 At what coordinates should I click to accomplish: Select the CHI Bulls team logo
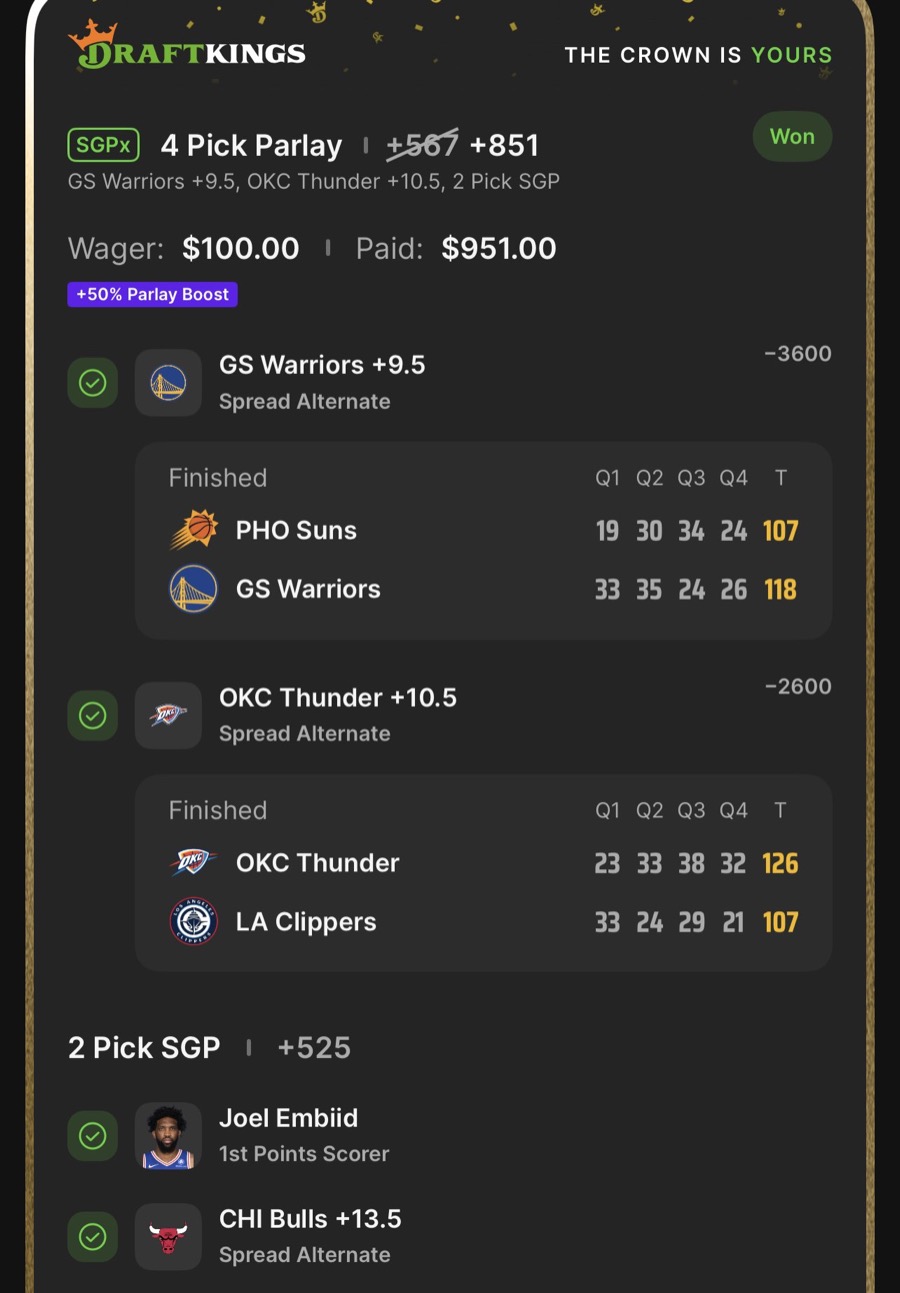tap(167, 1236)
